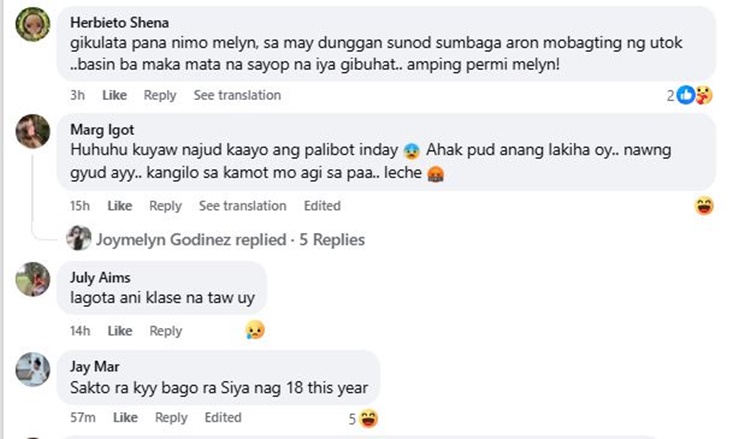Screen dimensions: 750x439
Task: Like Jay Mar's comment
Action: pos(125,417)
